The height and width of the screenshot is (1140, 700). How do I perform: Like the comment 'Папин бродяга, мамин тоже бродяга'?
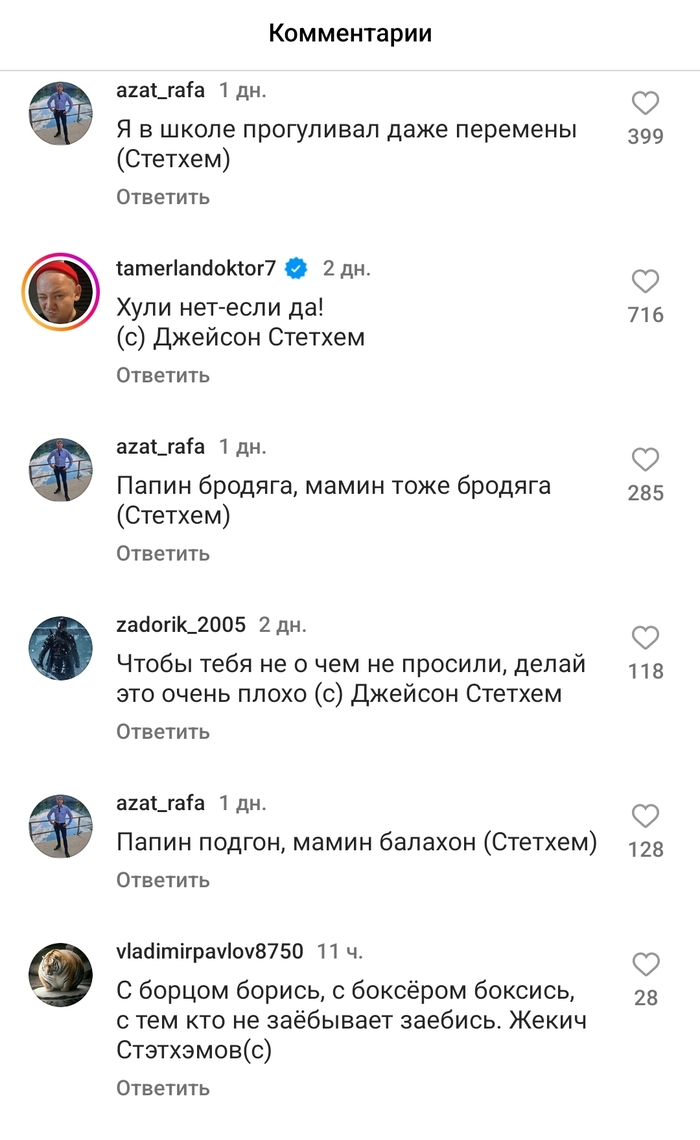pos(645,459)
